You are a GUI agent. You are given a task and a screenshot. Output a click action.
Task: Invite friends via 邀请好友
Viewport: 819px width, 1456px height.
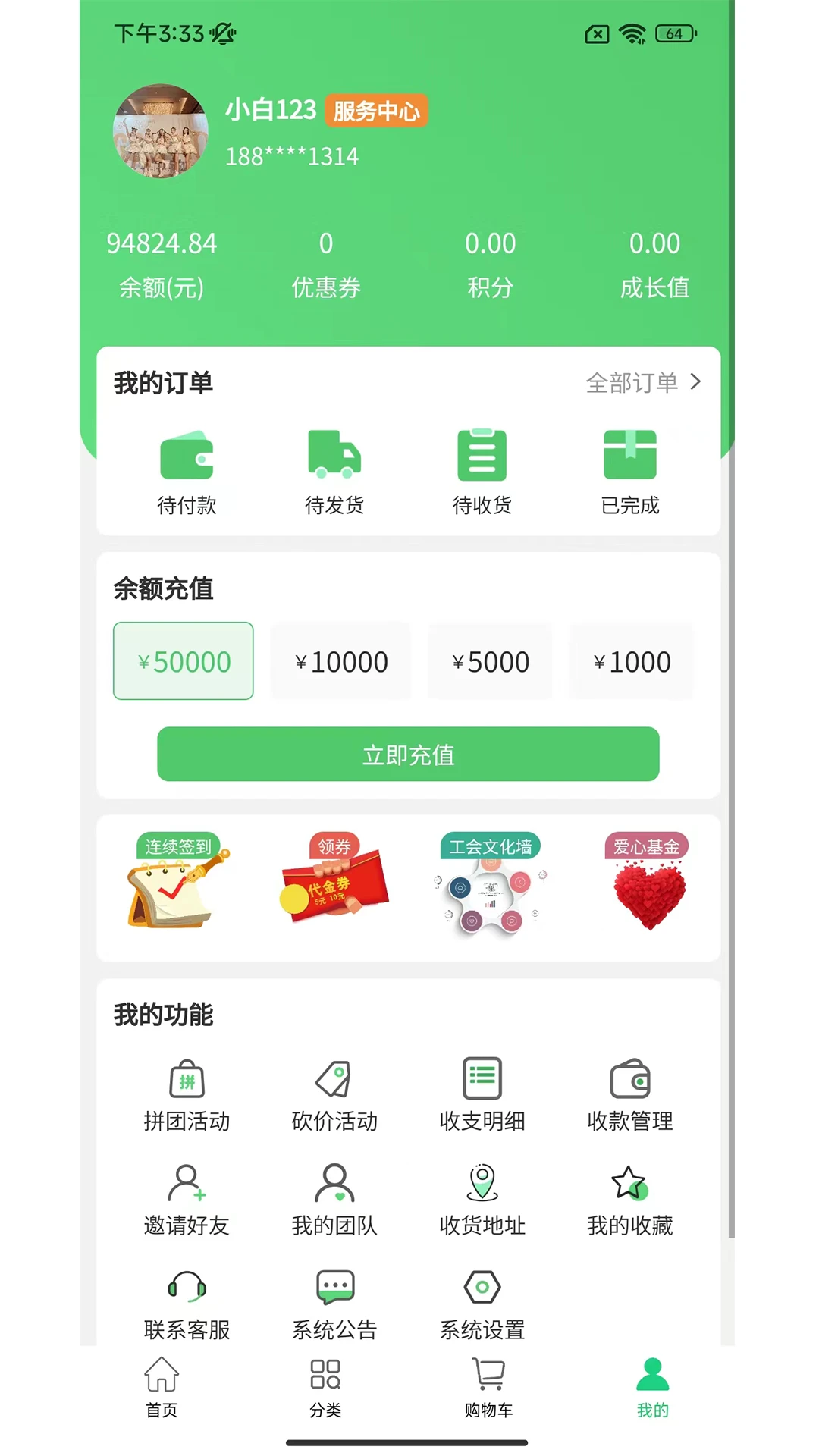click(x=187, y=1200)
